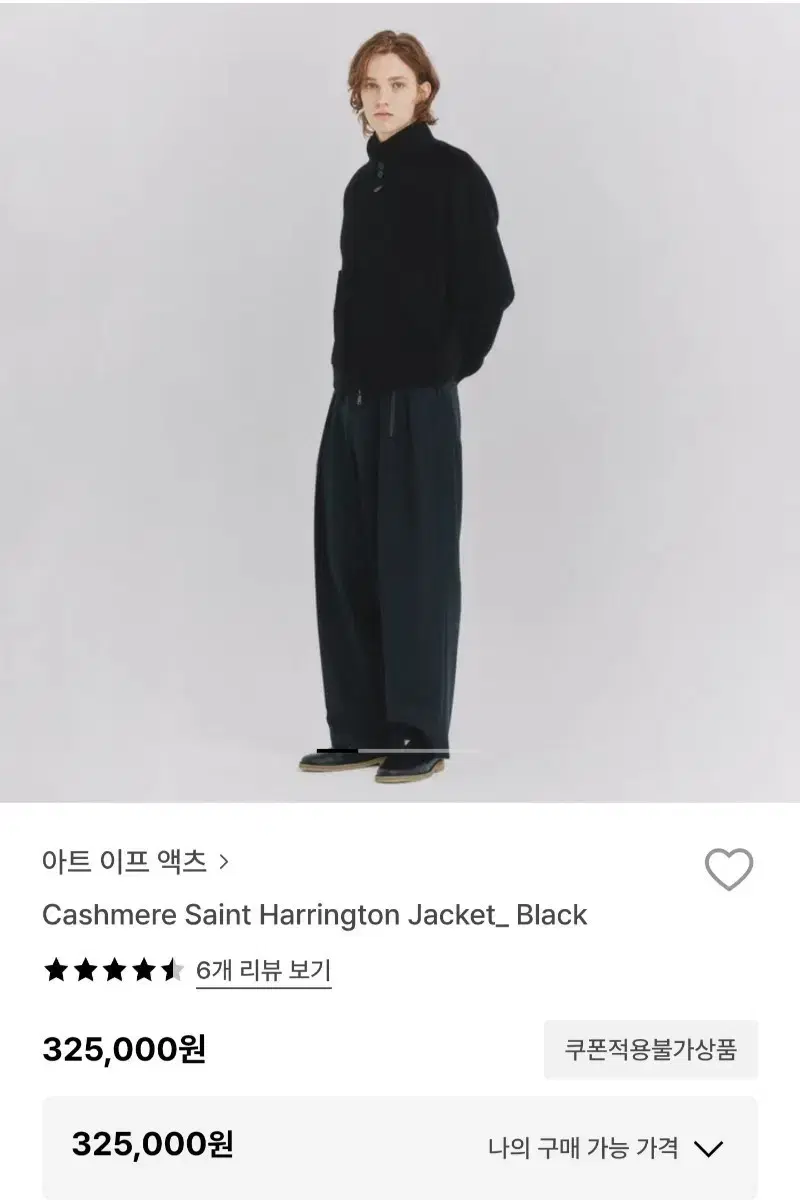Select title Cashmere Saint Harrington Jacket_ Black
The width and height of the screenshot is (800, 1200).
click(x=315, y=913)
